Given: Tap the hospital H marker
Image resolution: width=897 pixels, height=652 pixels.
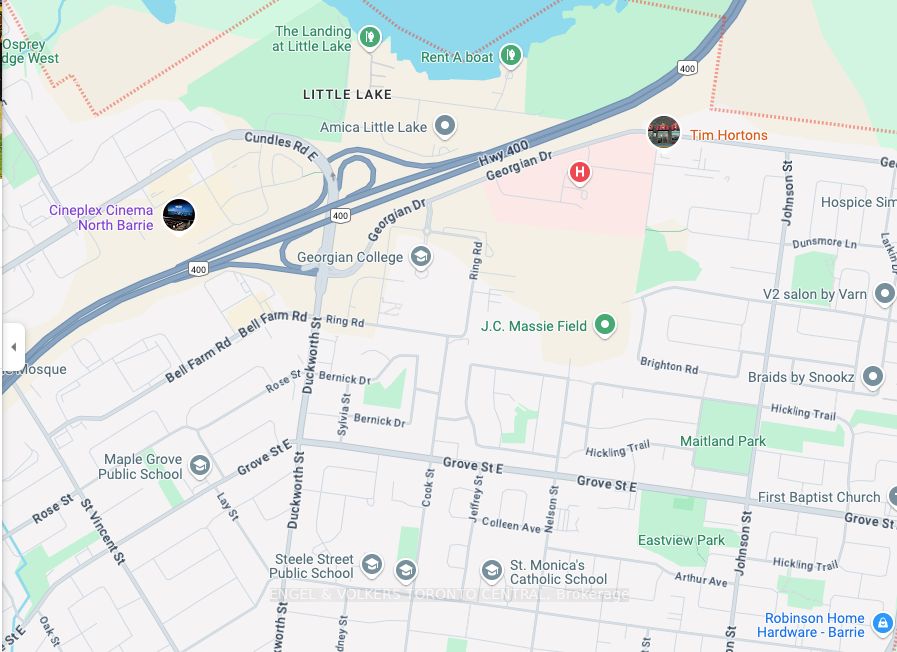Looking at the screenshot, I should click(x=579, y=173).
